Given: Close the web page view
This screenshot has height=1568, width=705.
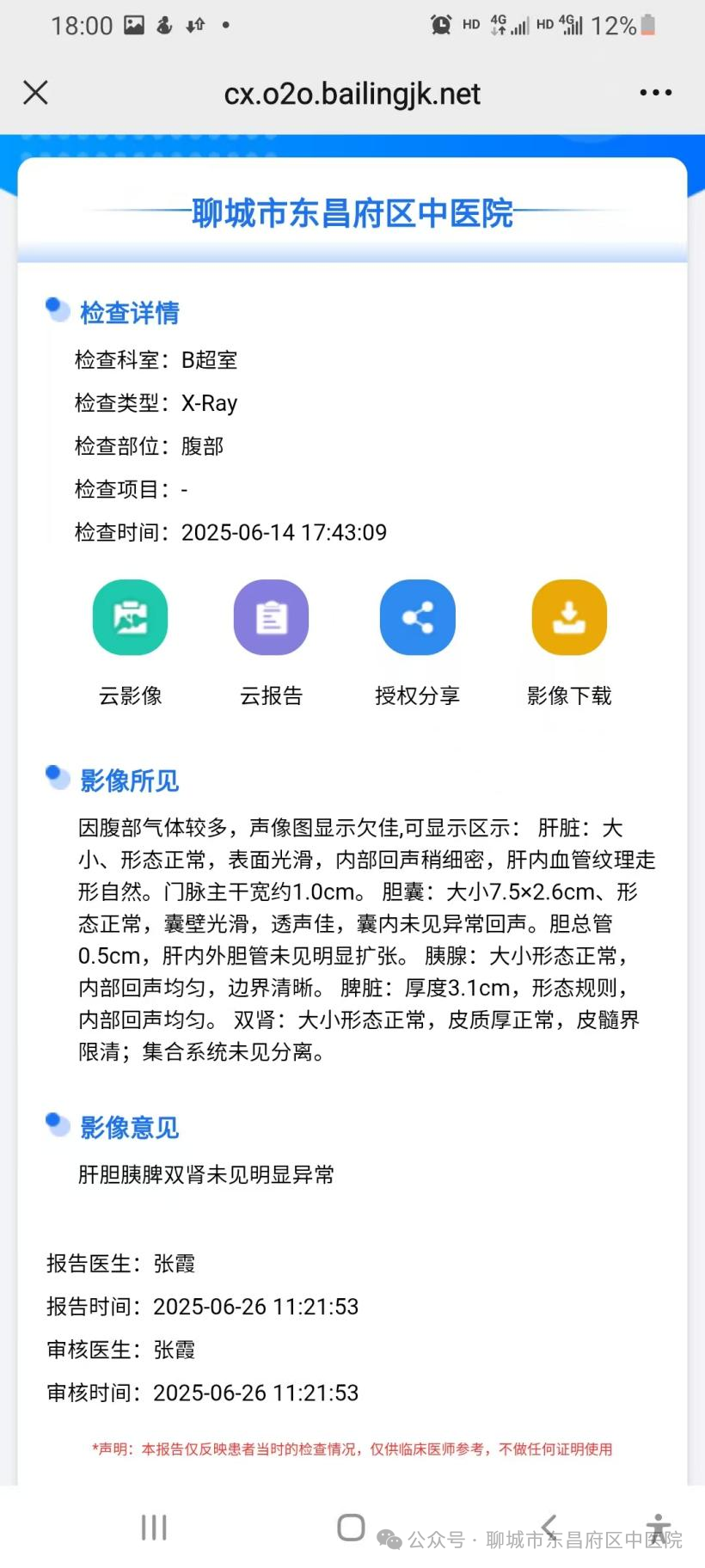Looking at the screenshot, I should [35, 93].
